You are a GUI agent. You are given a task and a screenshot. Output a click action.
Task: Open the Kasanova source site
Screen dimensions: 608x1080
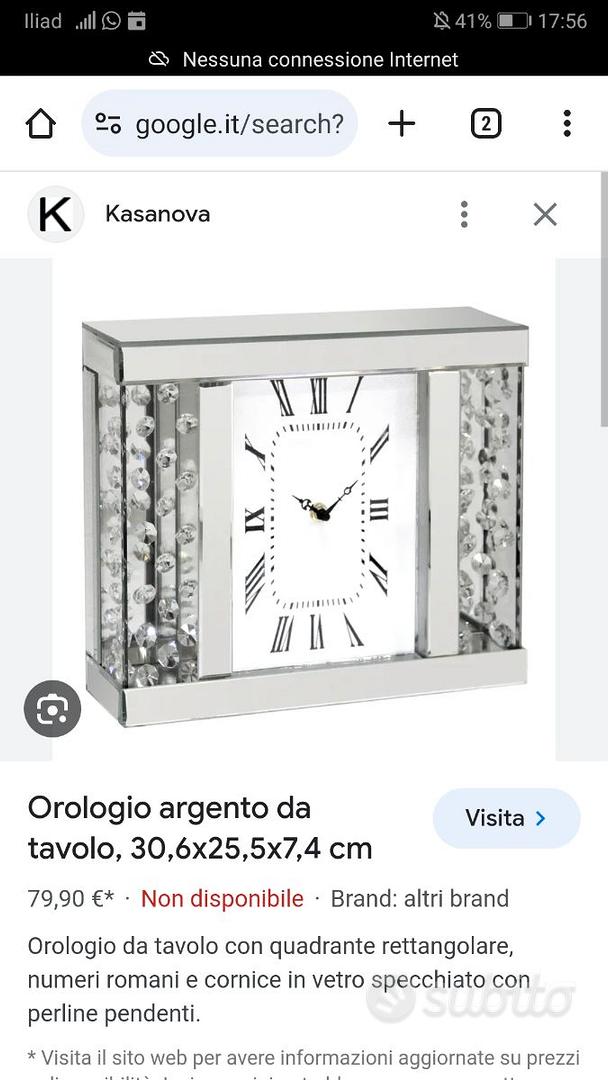pyautogui.click(x=157, y=214)
